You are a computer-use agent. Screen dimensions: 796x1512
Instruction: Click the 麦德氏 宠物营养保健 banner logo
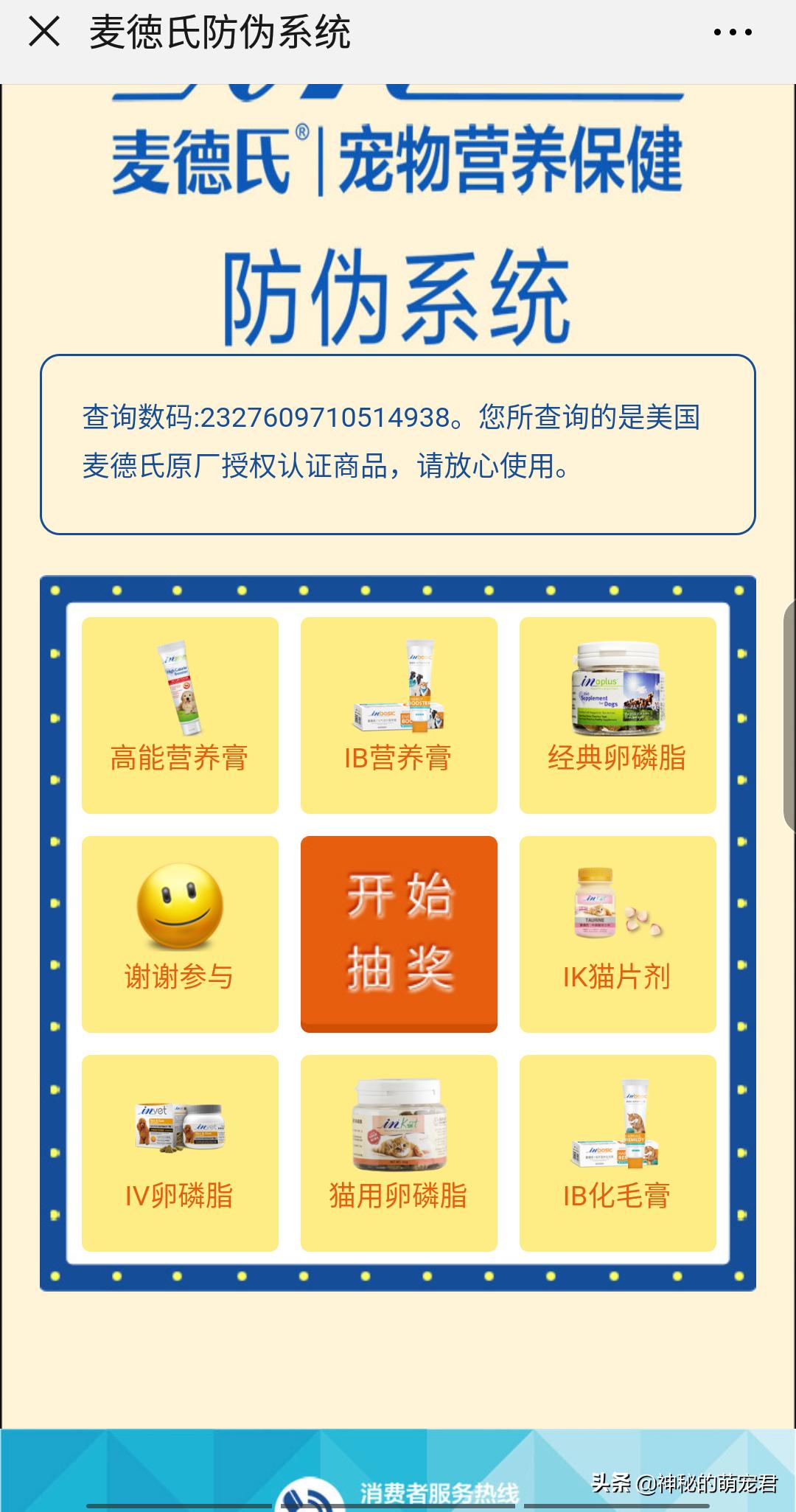pyautogui.click(x=398, y=159)
